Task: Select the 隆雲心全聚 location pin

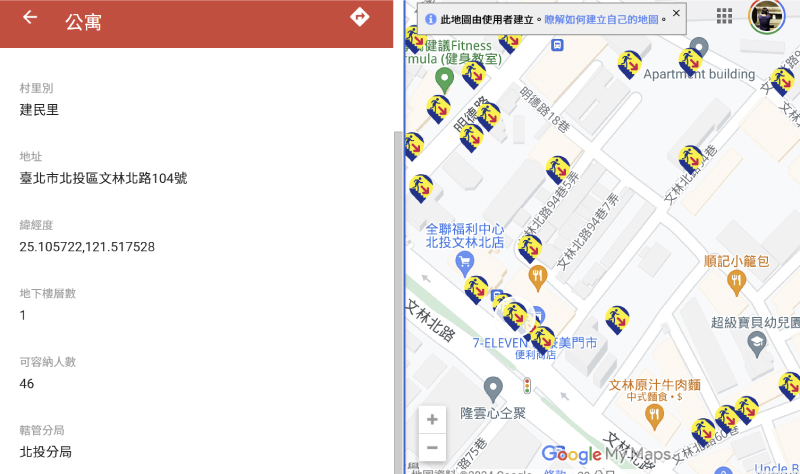Action: tap(492, 387)
